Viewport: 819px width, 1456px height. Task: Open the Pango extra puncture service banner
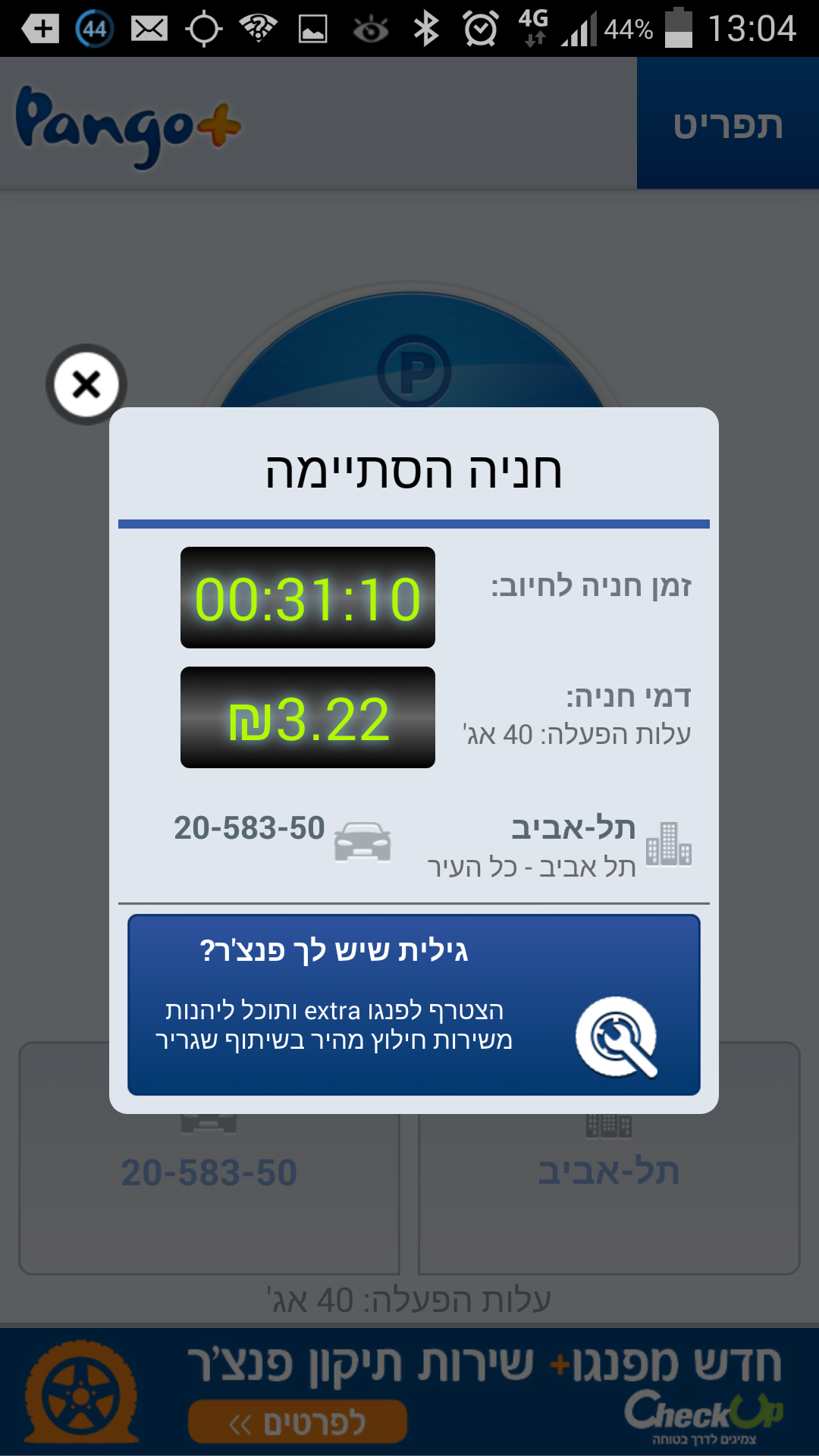(x=413, y=1004)
